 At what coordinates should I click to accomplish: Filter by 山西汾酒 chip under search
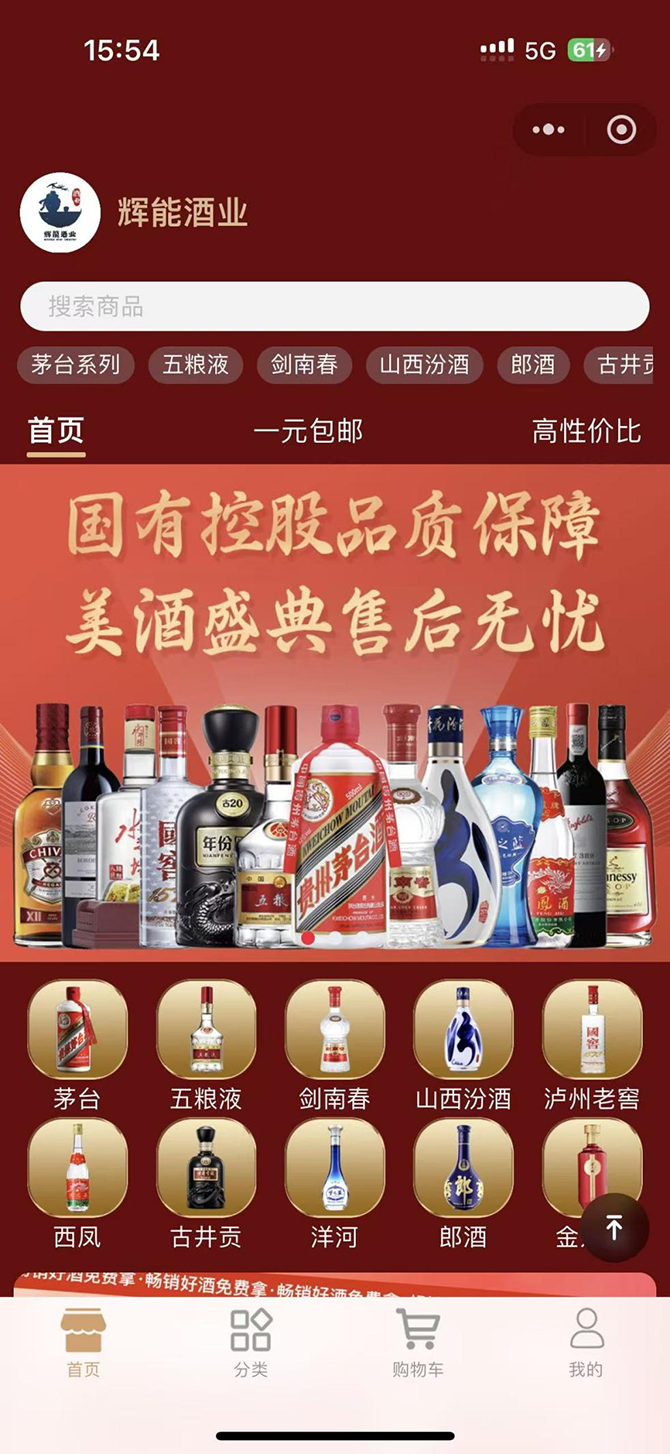pyautogui.click(x=424, y=365)
